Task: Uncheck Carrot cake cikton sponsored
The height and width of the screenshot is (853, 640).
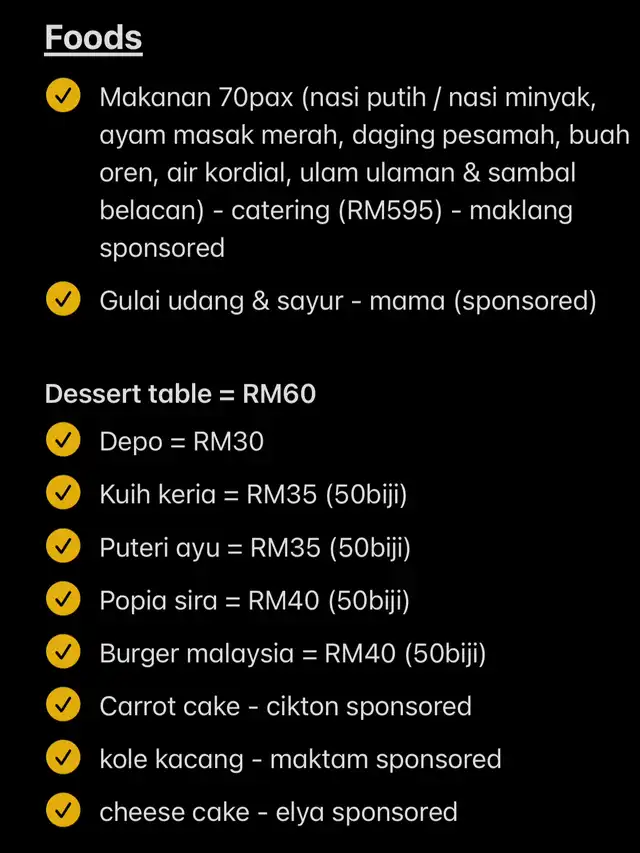Action: coord(63,704)
